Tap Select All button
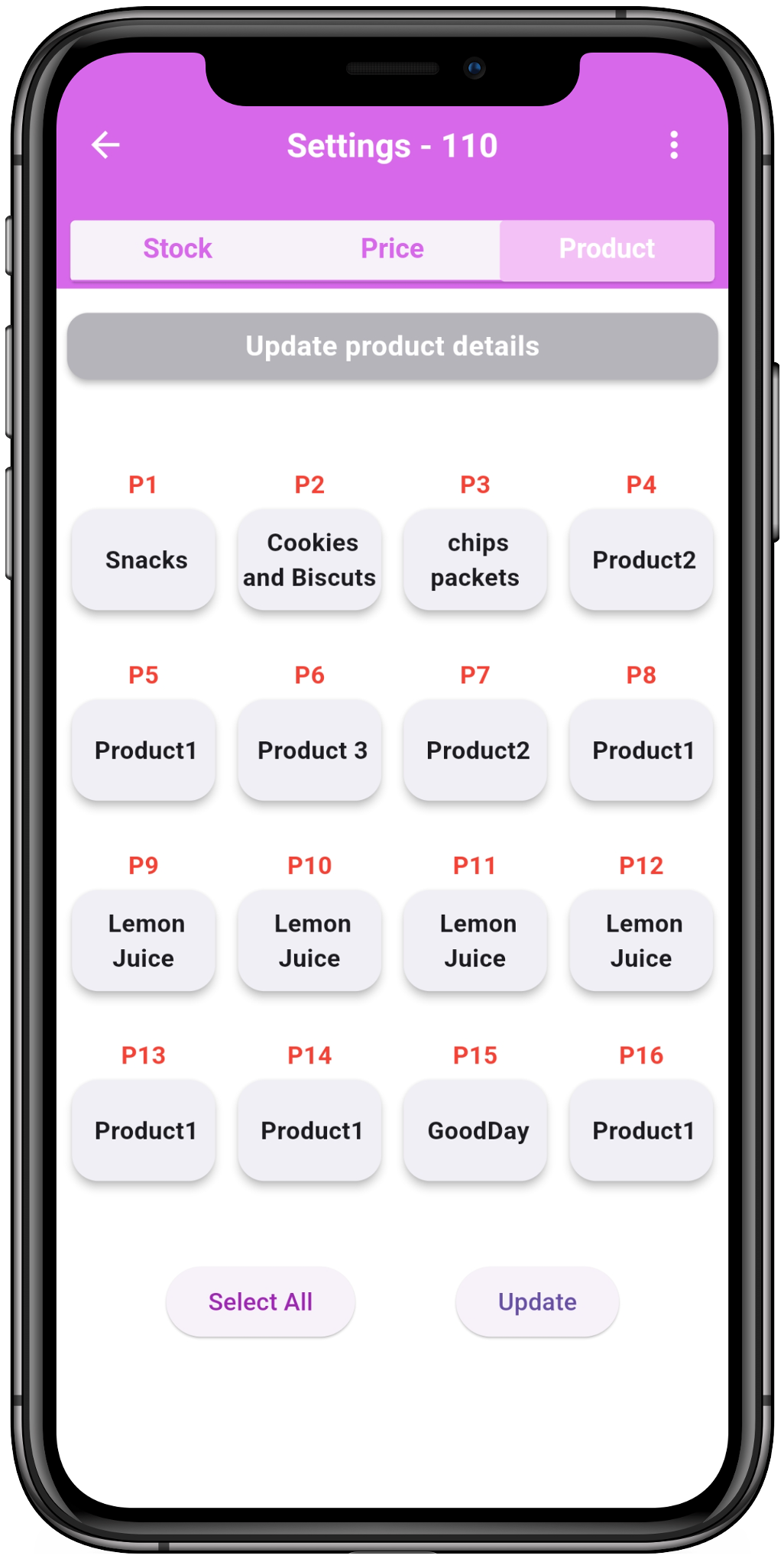Viewport: 784px width, 1562px height. [261, 1302]
